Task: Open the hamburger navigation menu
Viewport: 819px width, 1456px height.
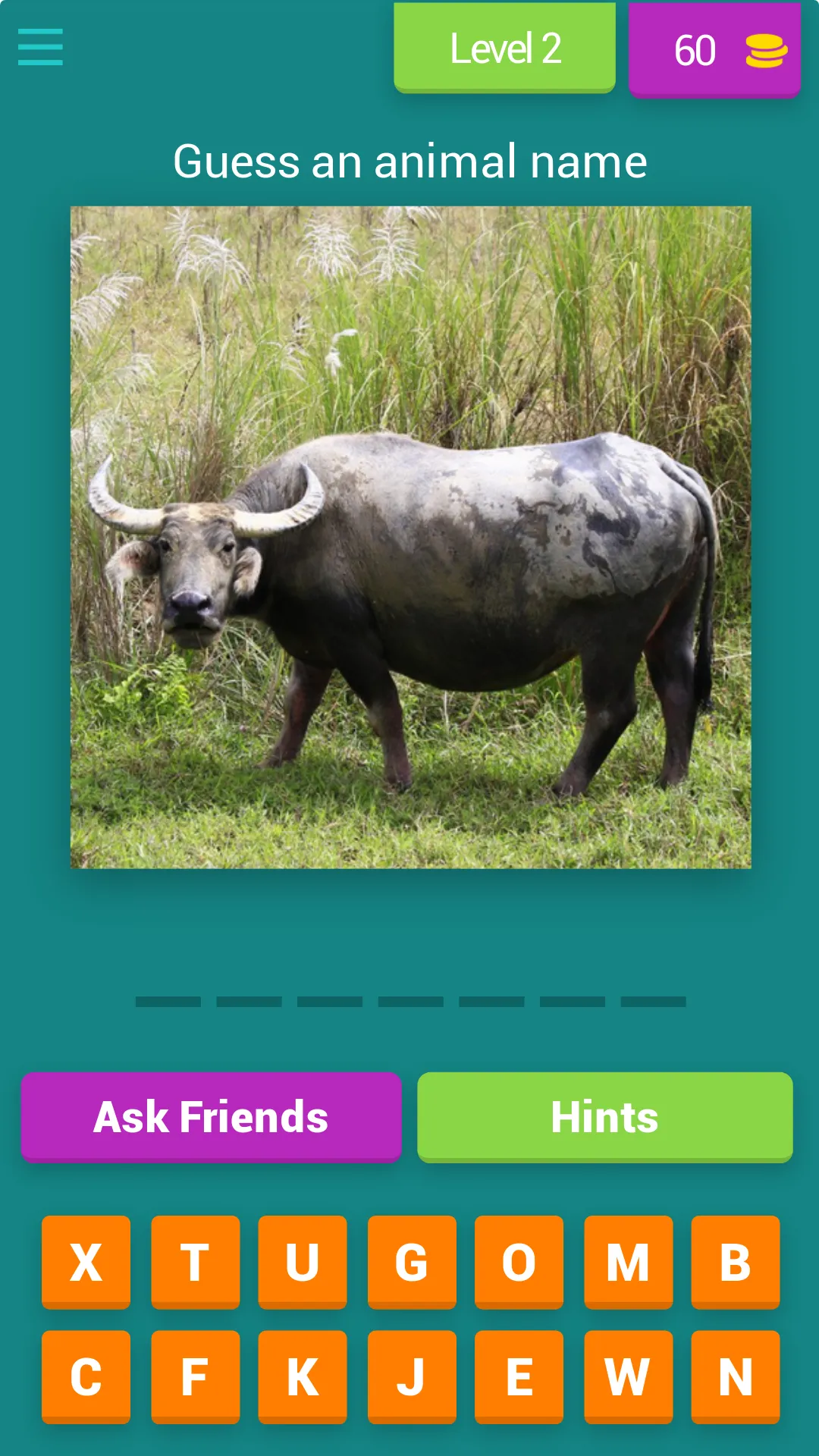Action: (x=39, y=47)
